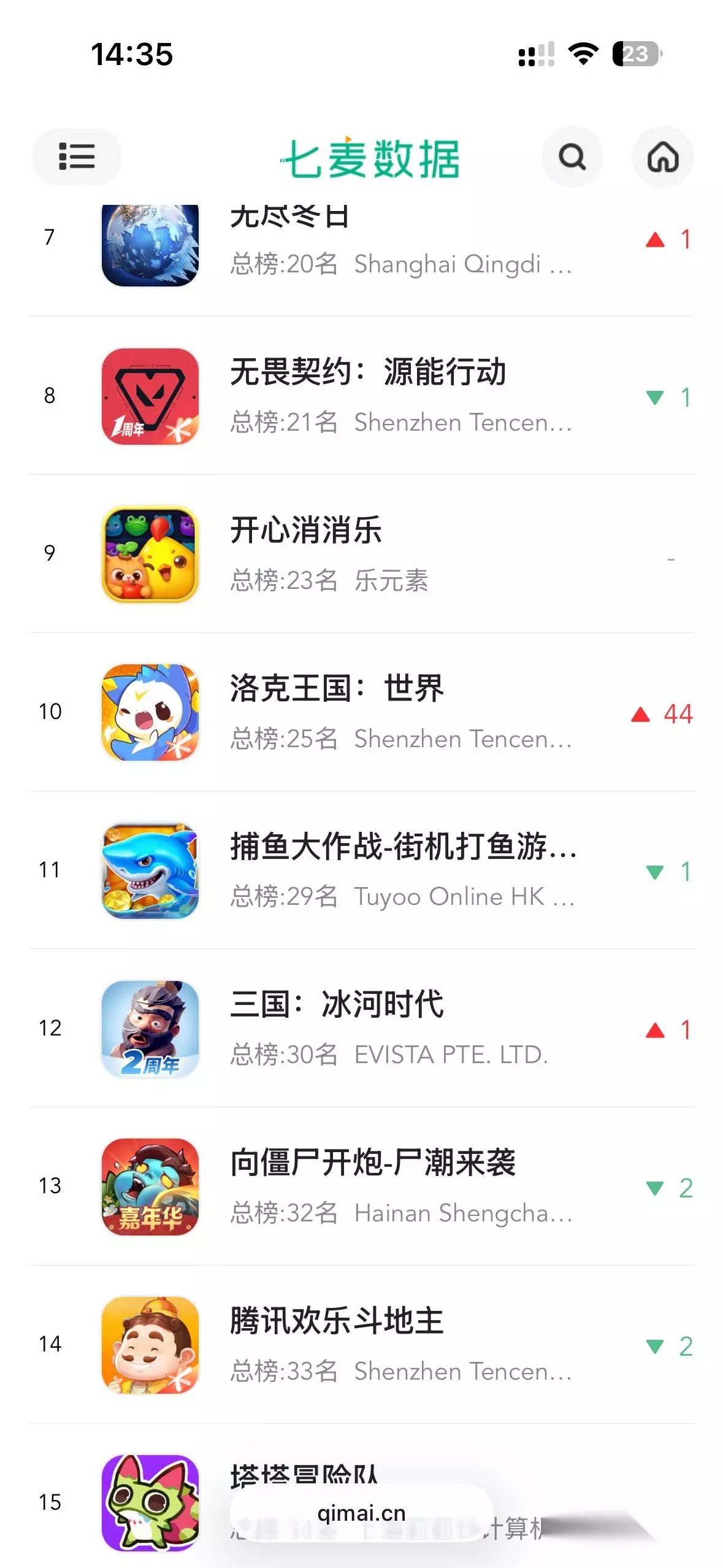Select the 开心消消乐 row
The width and height of the screenshot is (723, 1568).
(362, 554)
